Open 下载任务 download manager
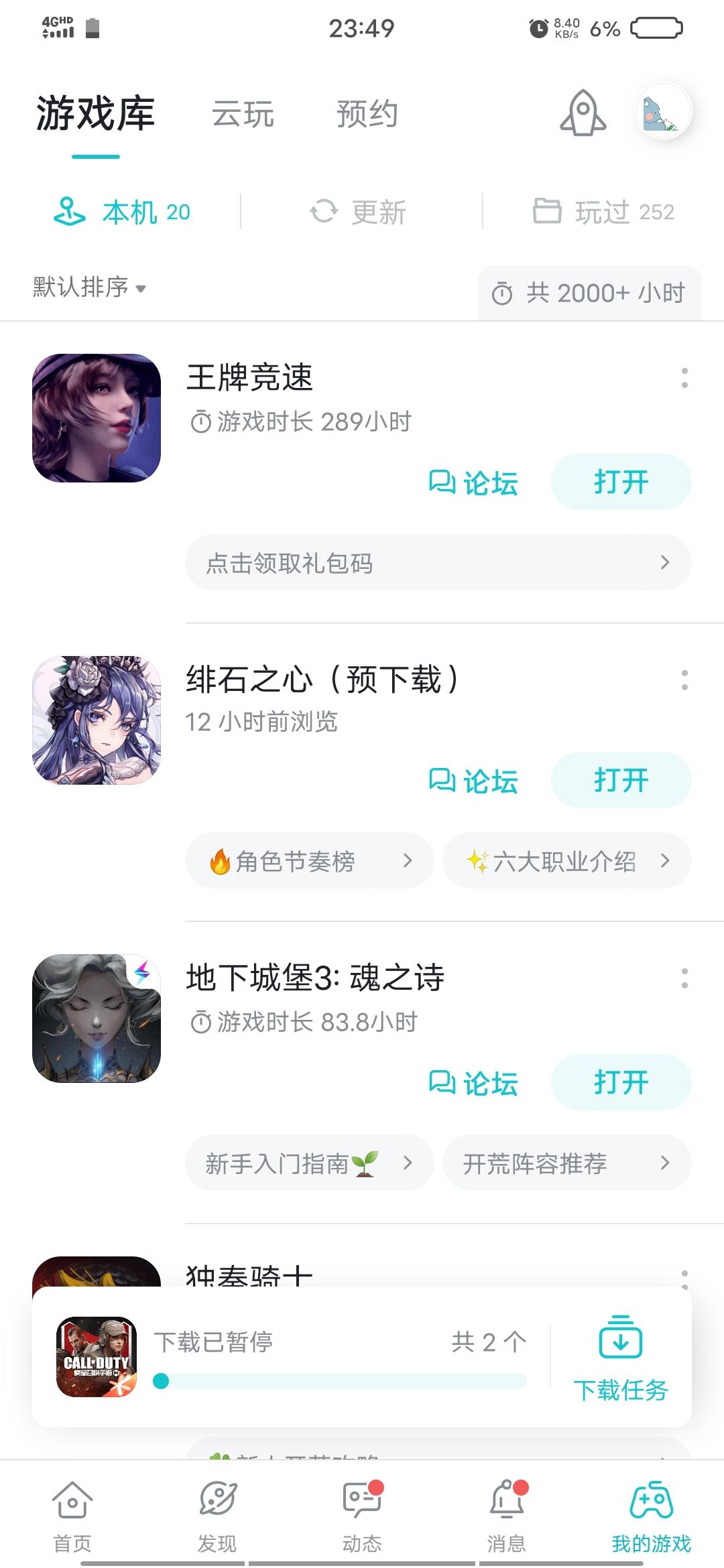The width and height of the screenshot is (724, 1568). 620,1357
